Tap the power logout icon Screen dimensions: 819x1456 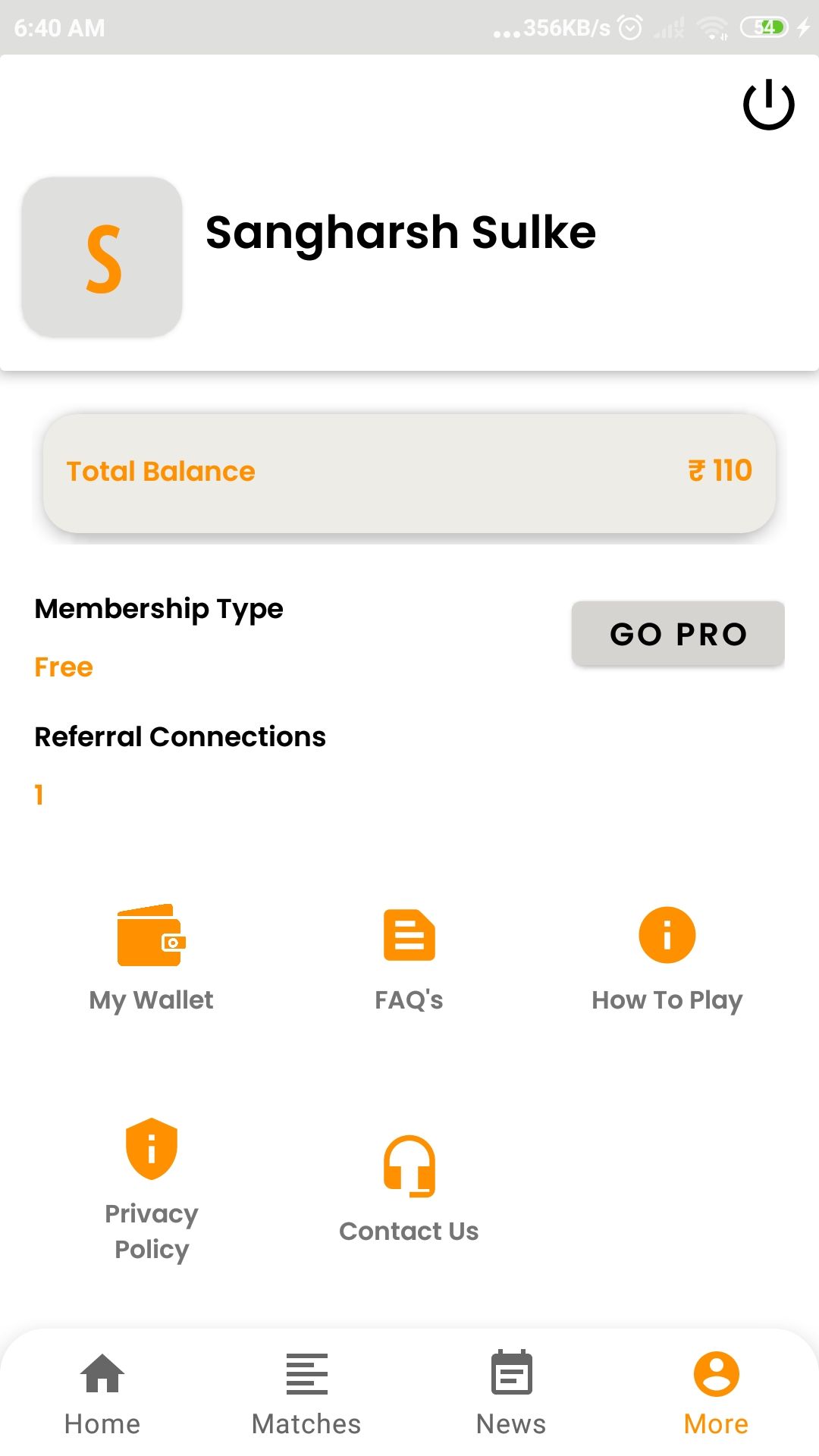tap(768, 105)
